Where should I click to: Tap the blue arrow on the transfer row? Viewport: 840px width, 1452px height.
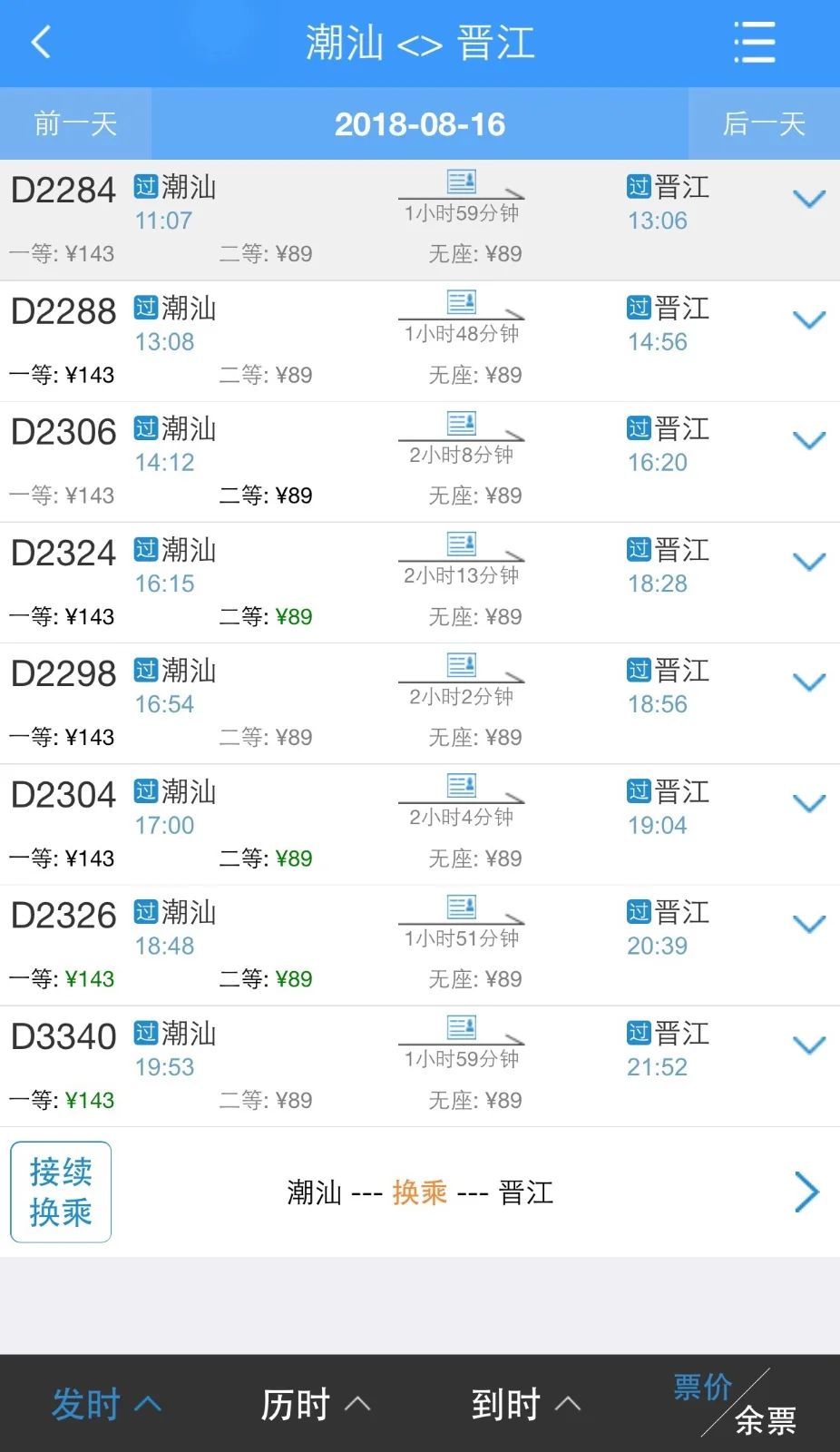(x=806, y=1192)
